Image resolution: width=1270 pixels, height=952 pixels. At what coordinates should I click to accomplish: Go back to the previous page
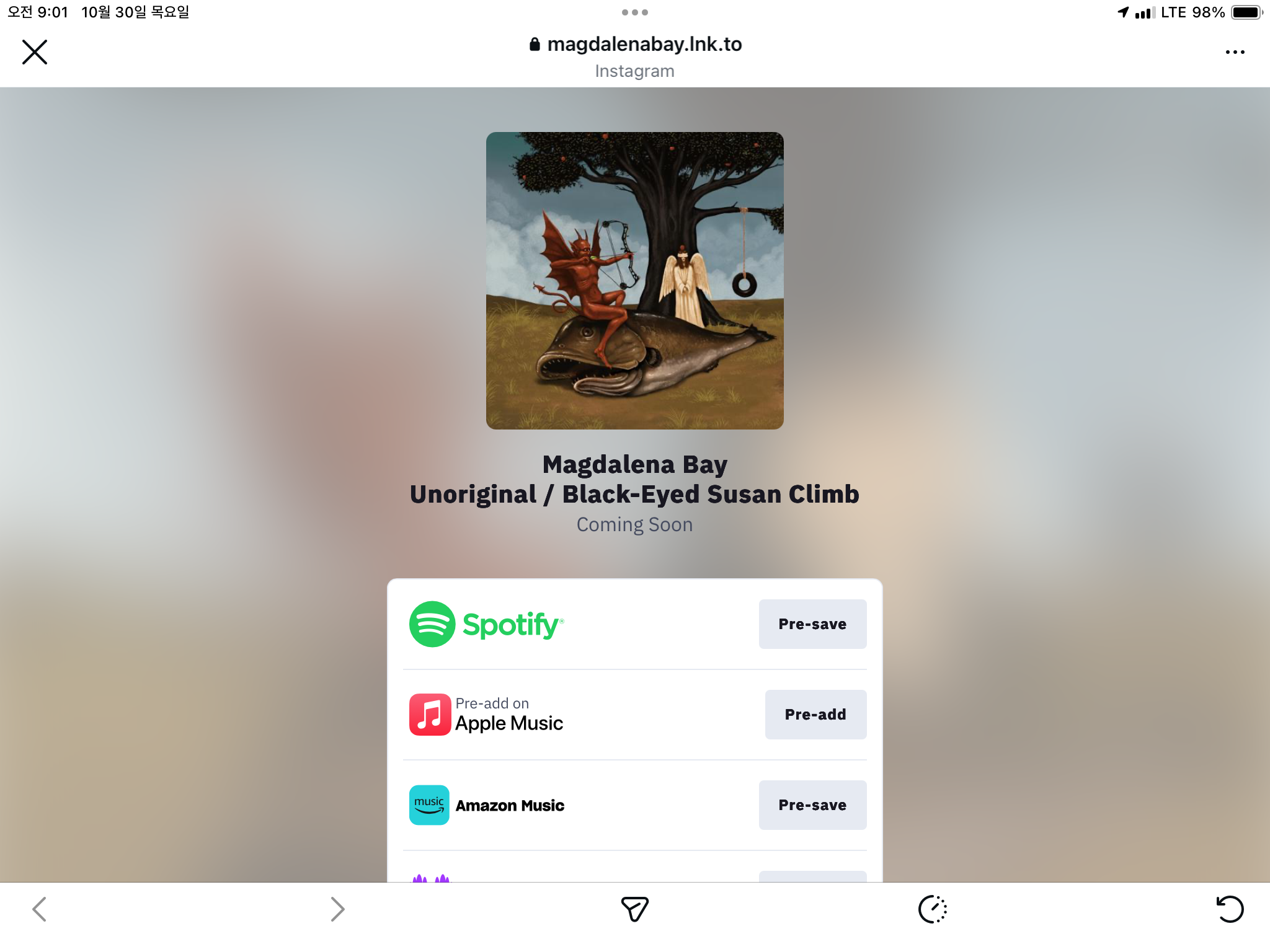pyautogui.click(x=40, y=909)
